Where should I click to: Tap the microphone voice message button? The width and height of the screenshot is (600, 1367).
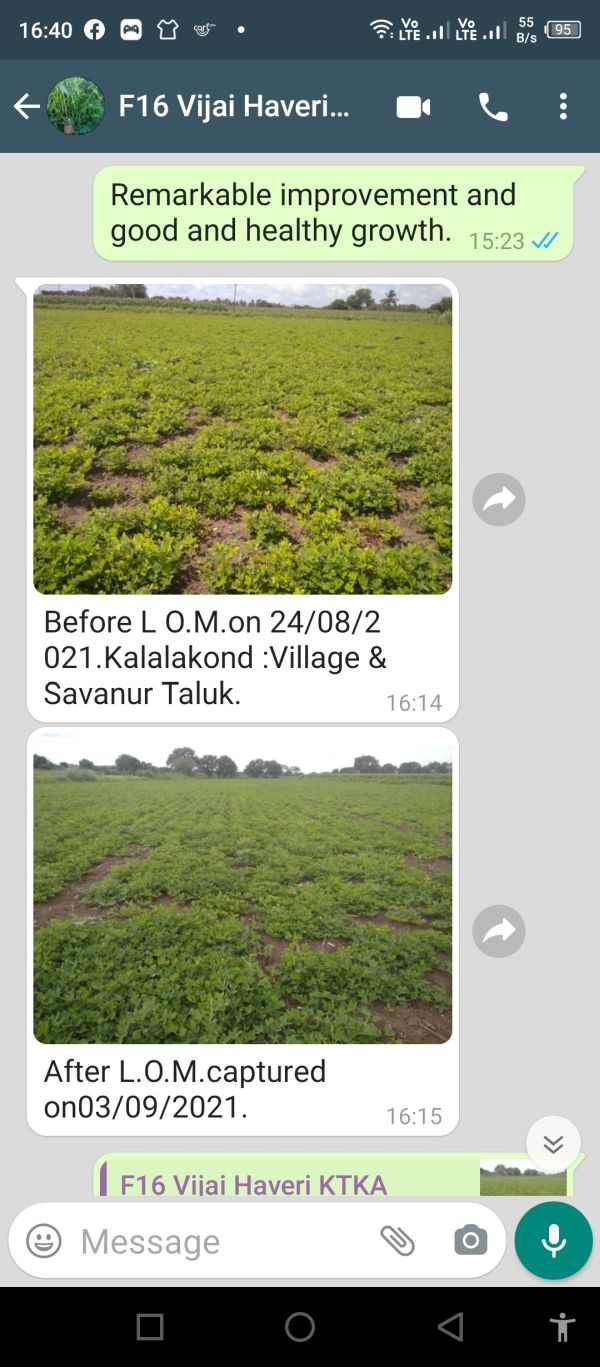[x=553, y=1241]
